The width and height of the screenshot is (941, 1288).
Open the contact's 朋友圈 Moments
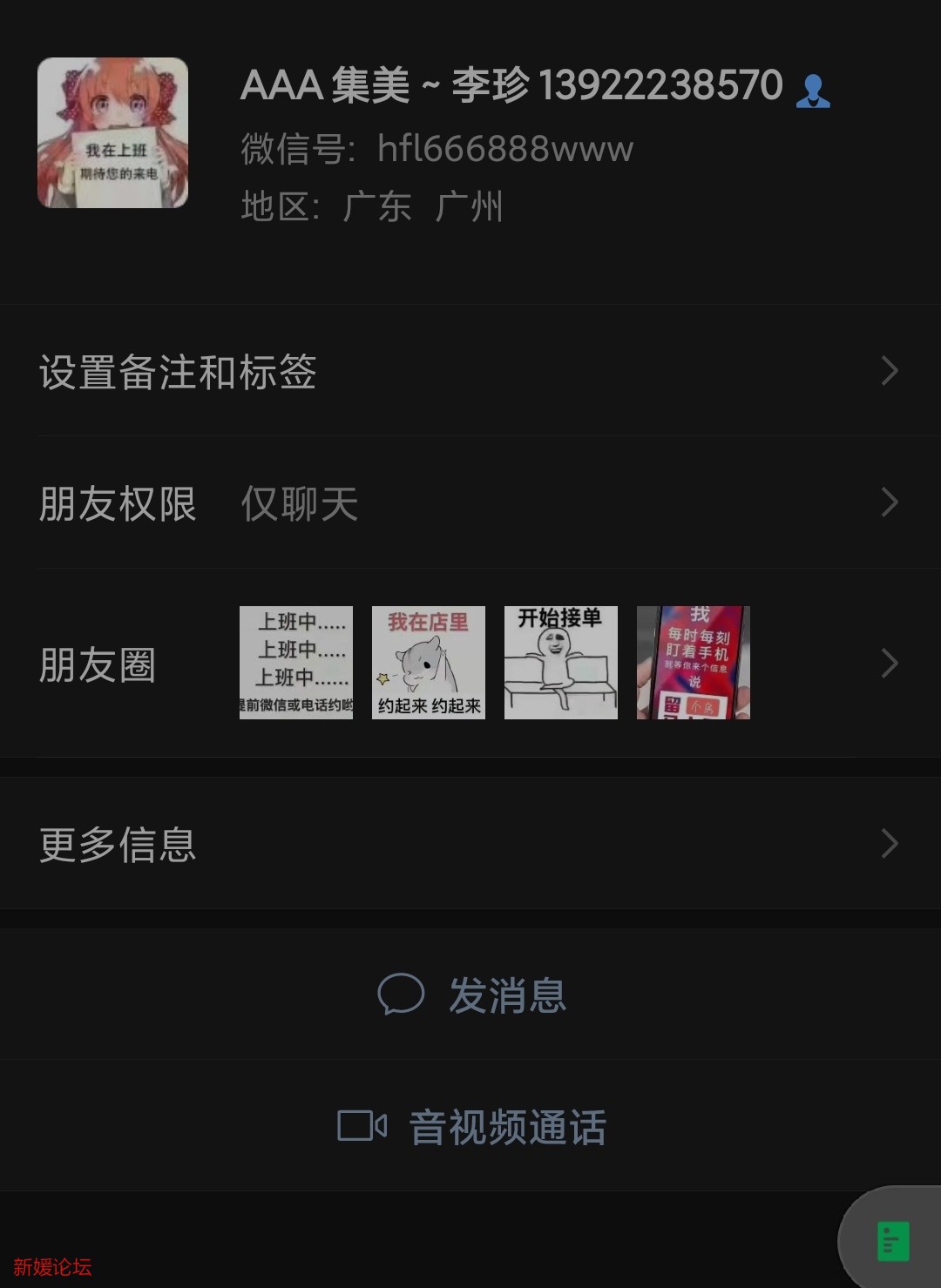[x=470, y=664]
